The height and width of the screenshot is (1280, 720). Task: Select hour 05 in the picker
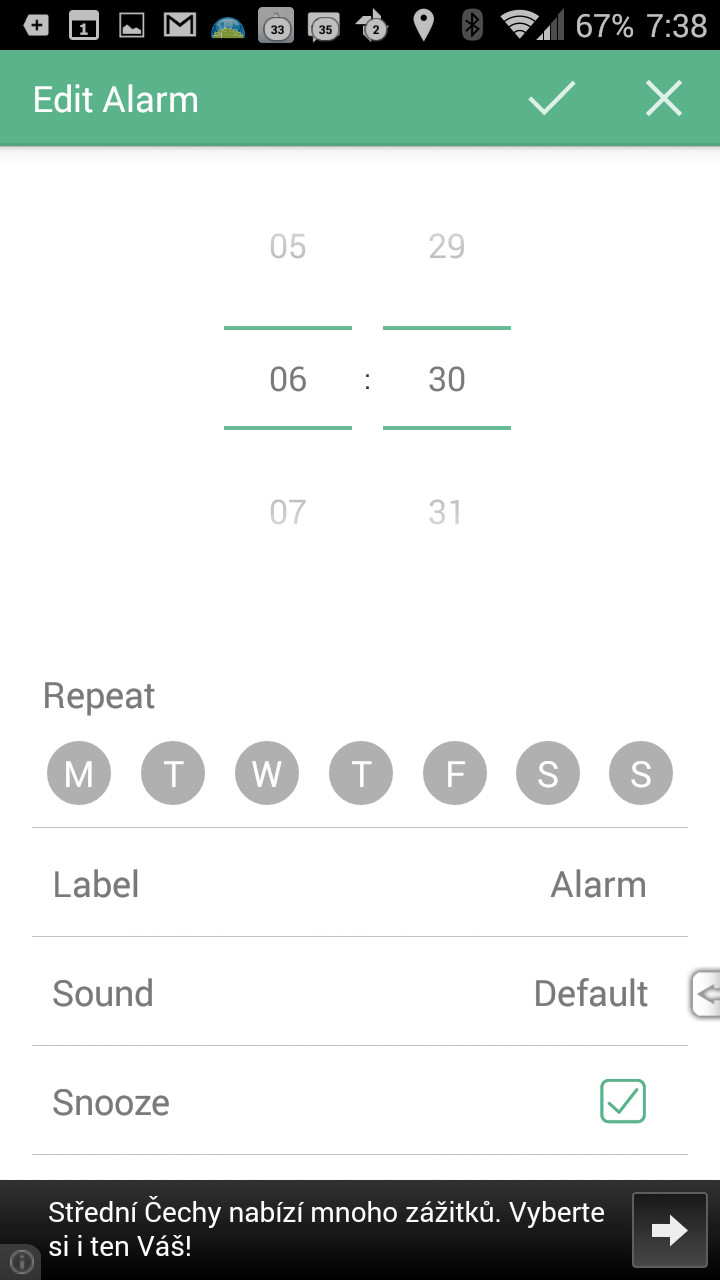pyautogui.click(x=288, y=246)
